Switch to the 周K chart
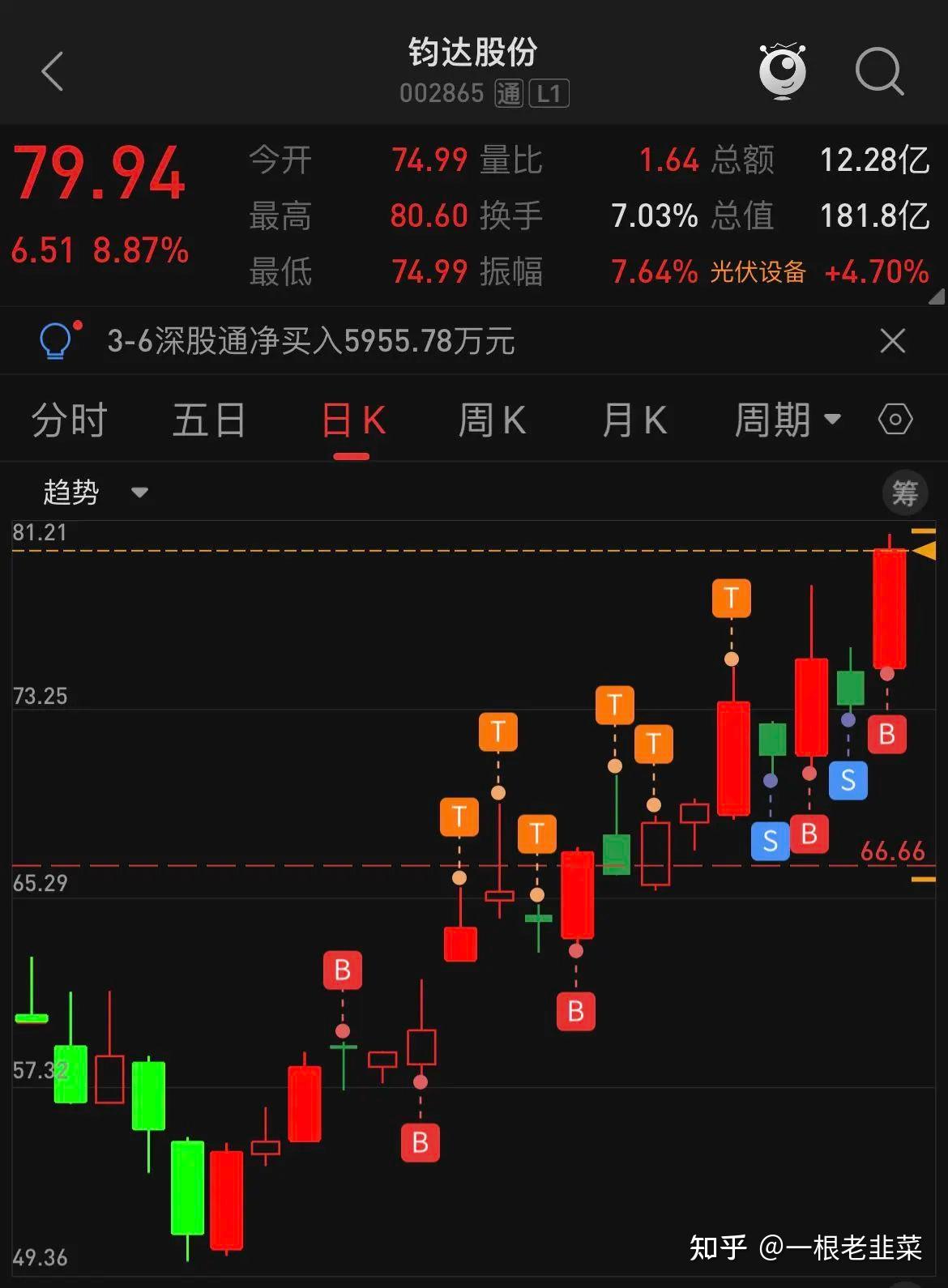The height and width of the screenshot is (1288, 948). 492,420
